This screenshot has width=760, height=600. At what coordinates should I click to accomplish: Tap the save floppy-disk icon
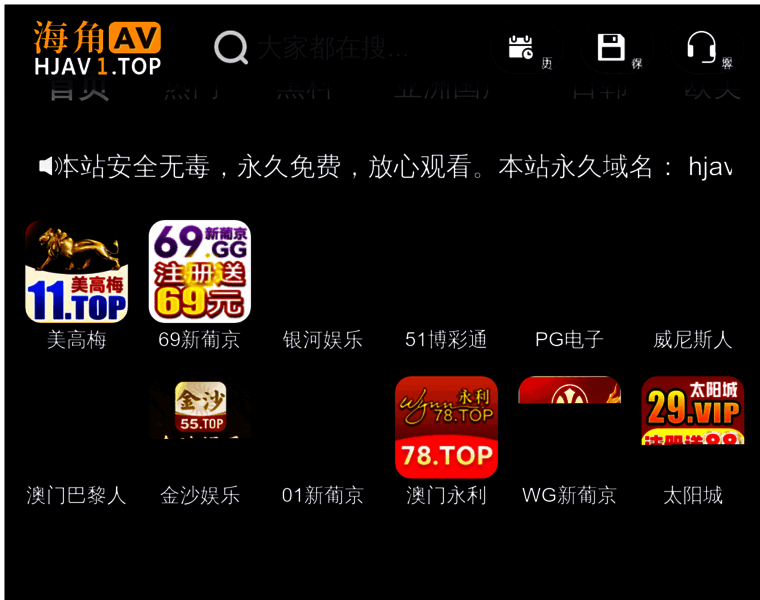click(611, 47)
